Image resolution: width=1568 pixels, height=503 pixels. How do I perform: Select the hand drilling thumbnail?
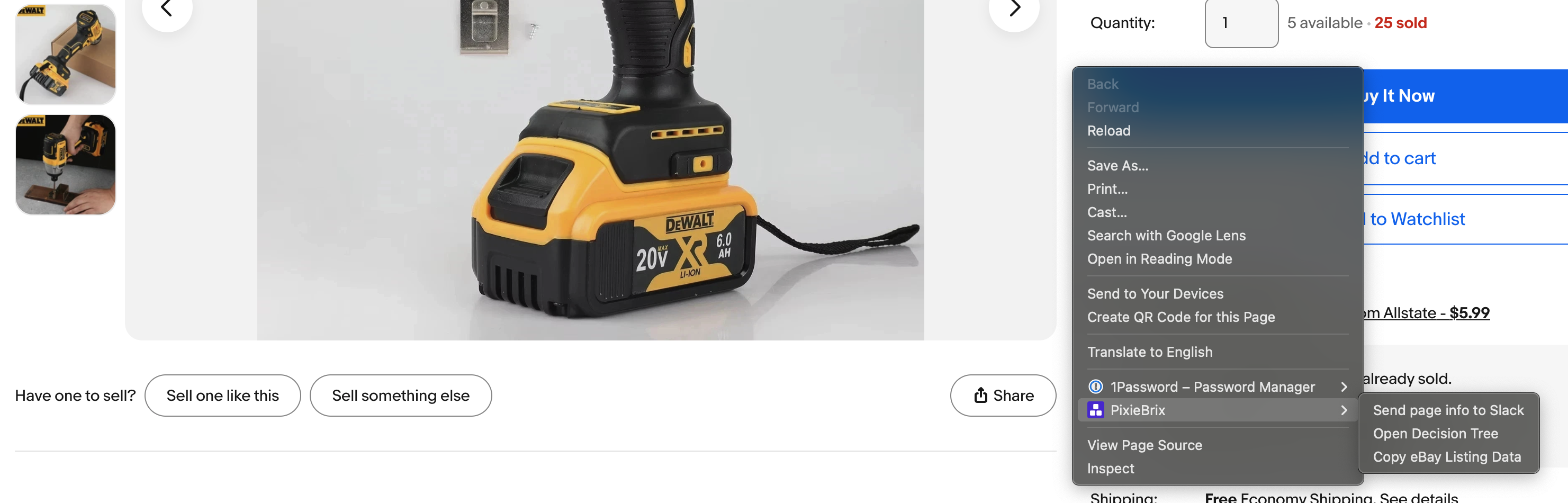65,165
